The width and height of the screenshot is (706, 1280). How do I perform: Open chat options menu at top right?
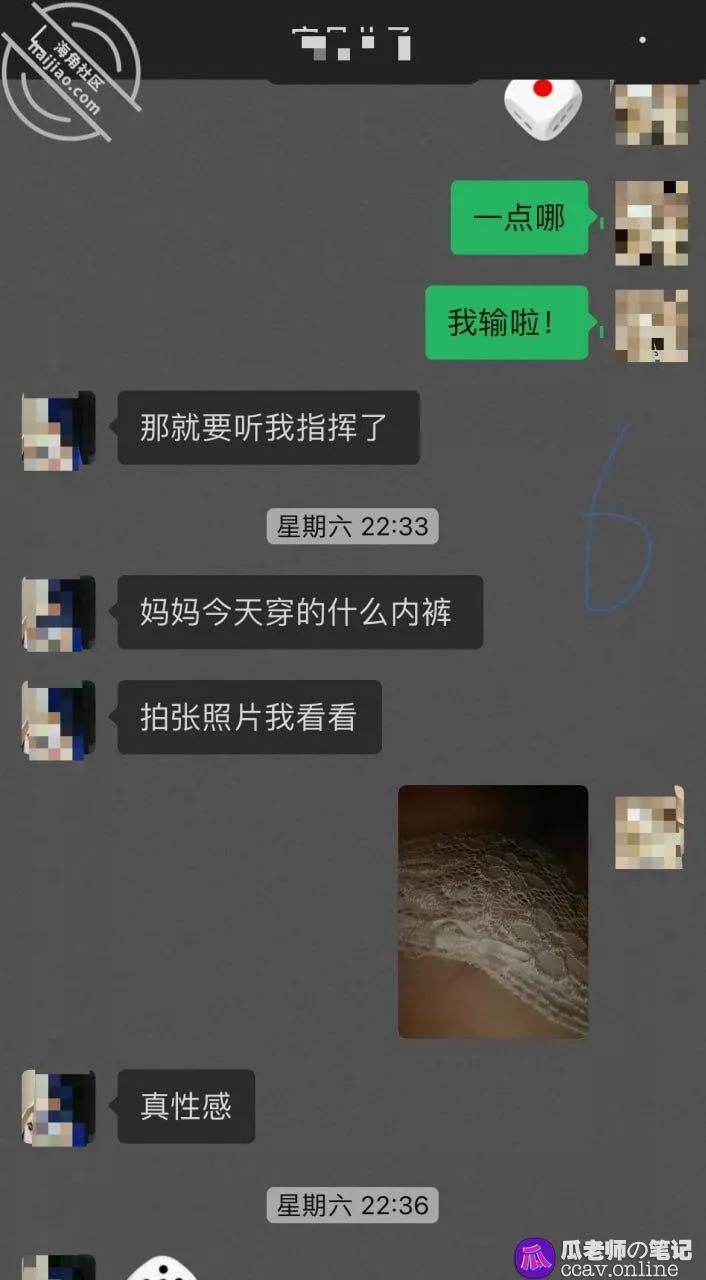click(642, 41)
